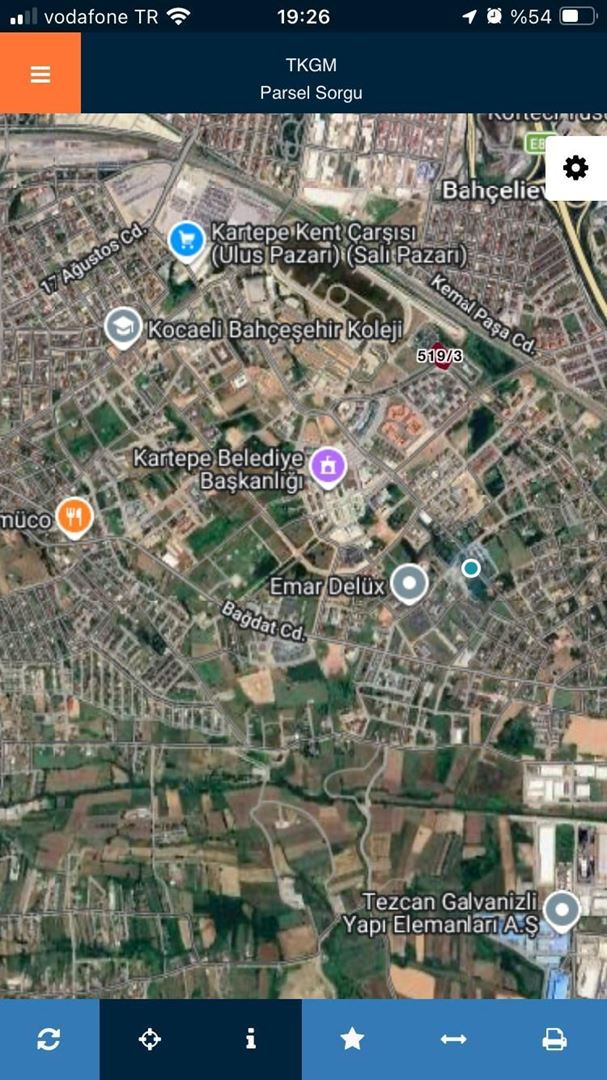The image size is (607, 1080).
Task: Open favorites star
Action: (352, 1040)
